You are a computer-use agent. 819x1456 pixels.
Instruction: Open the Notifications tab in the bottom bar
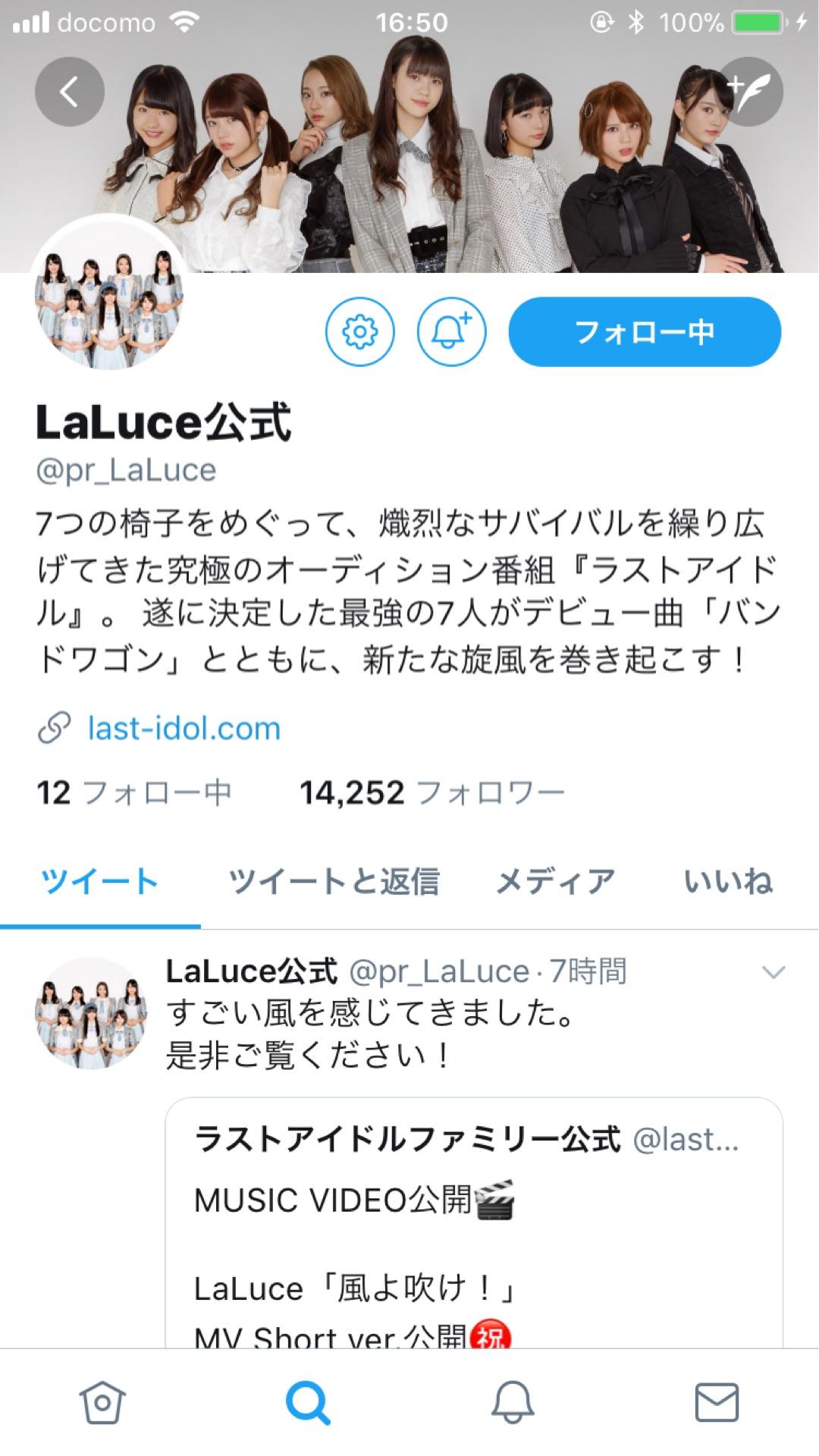pyautogui.click(x=513, y=1403)
